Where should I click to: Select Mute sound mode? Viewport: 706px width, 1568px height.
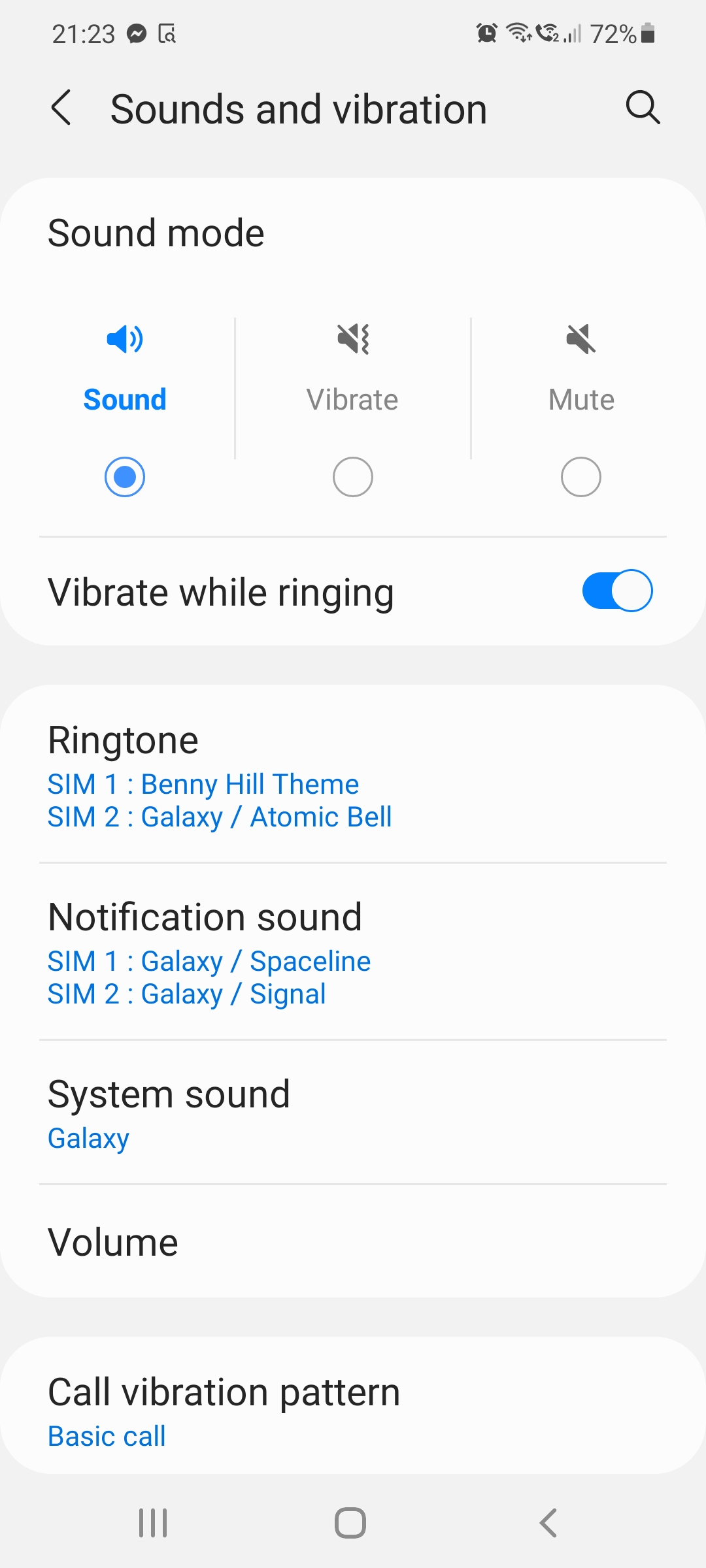coord(580,476)
